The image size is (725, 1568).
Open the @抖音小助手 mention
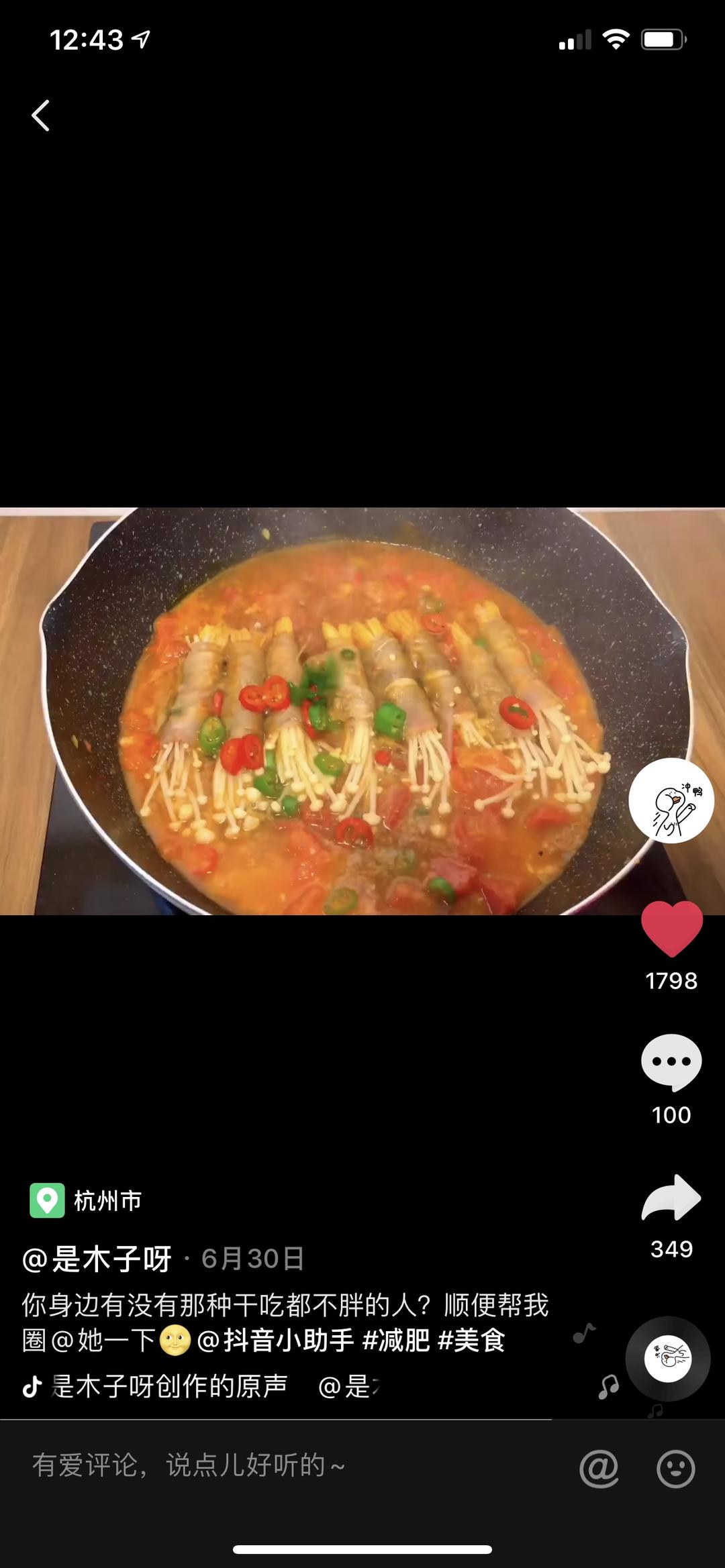pos(275,1341)
